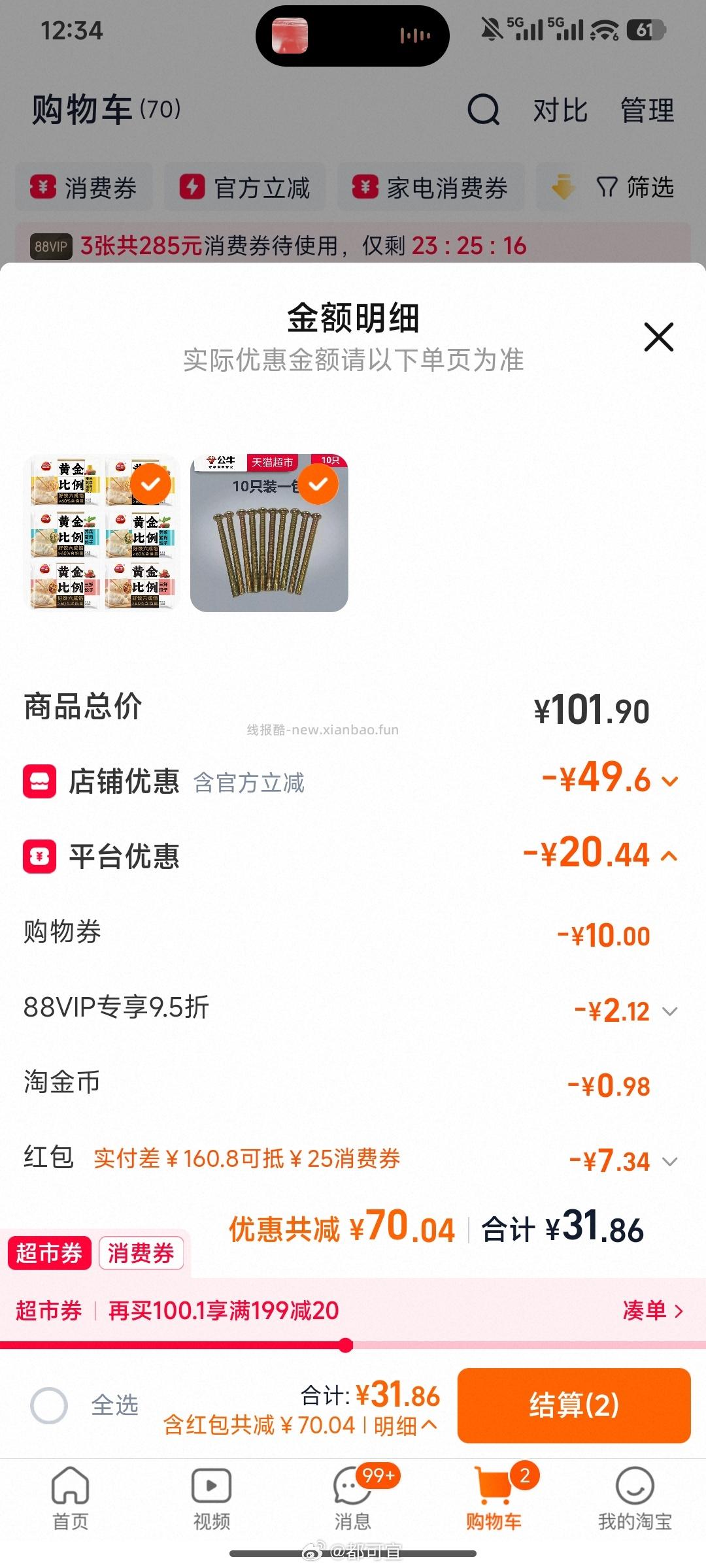
Task: Expand the 红包 discount row
Action: 670,1162
